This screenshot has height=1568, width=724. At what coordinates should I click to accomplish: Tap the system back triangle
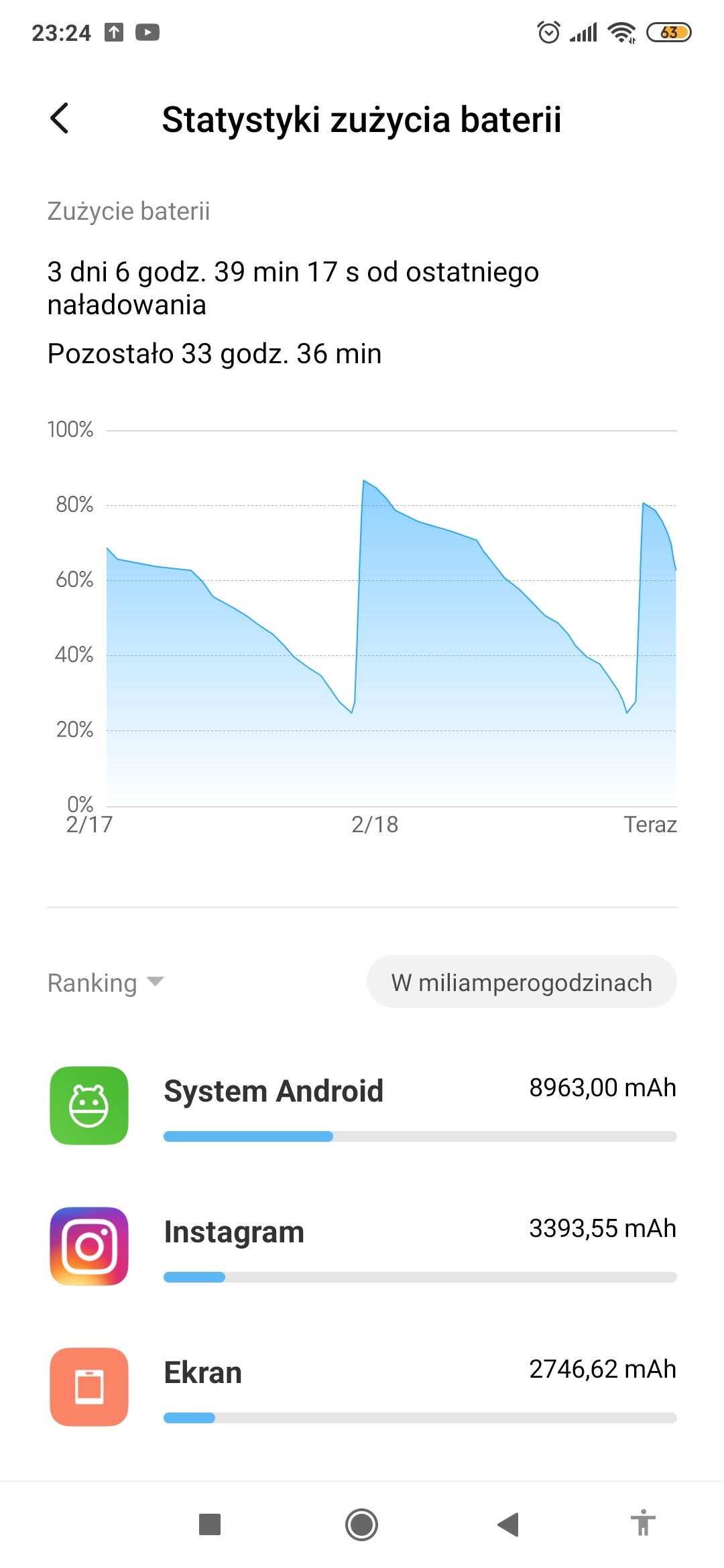[x=509, y=1524]
